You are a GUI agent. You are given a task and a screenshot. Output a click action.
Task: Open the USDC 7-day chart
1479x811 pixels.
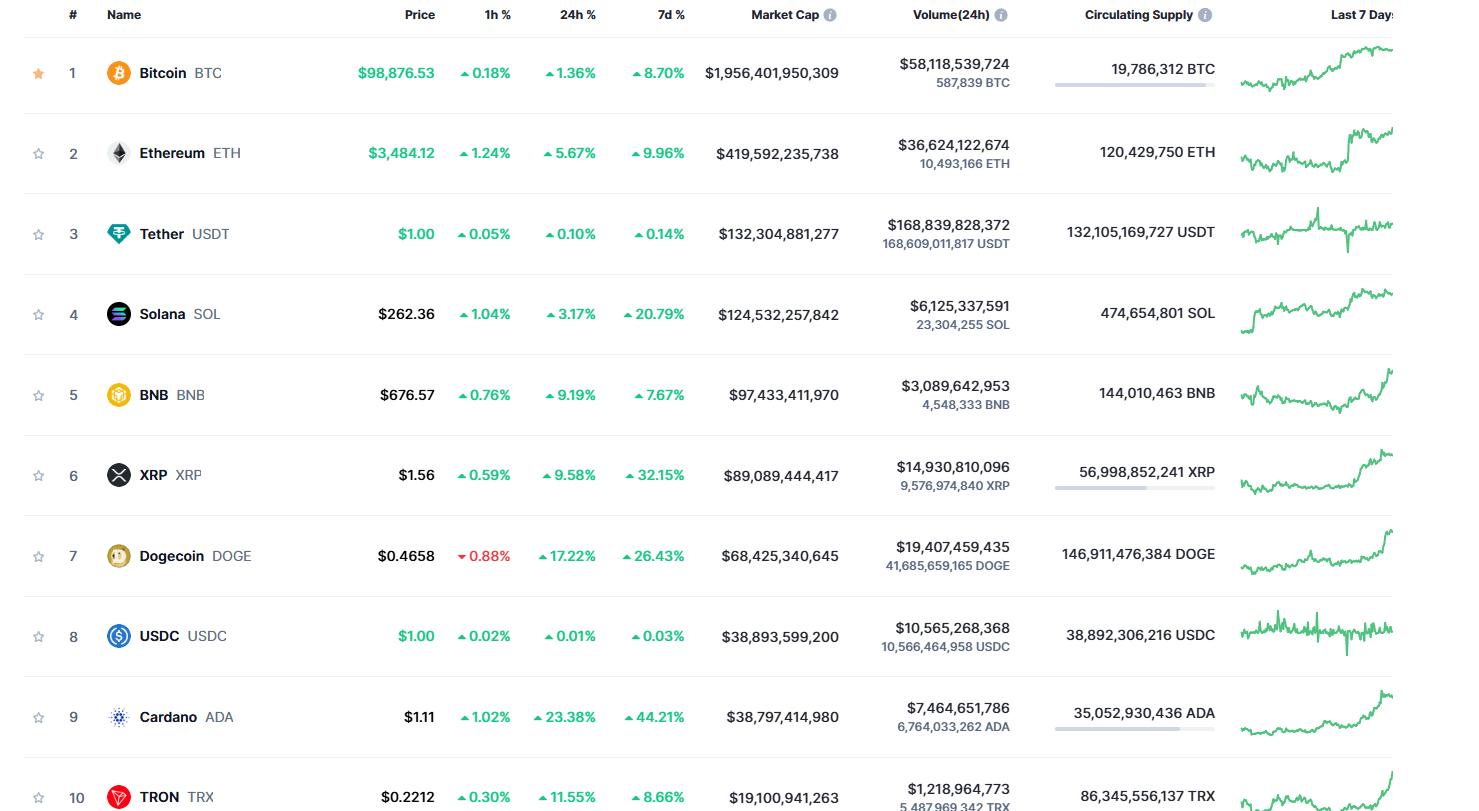[1315, 630]
